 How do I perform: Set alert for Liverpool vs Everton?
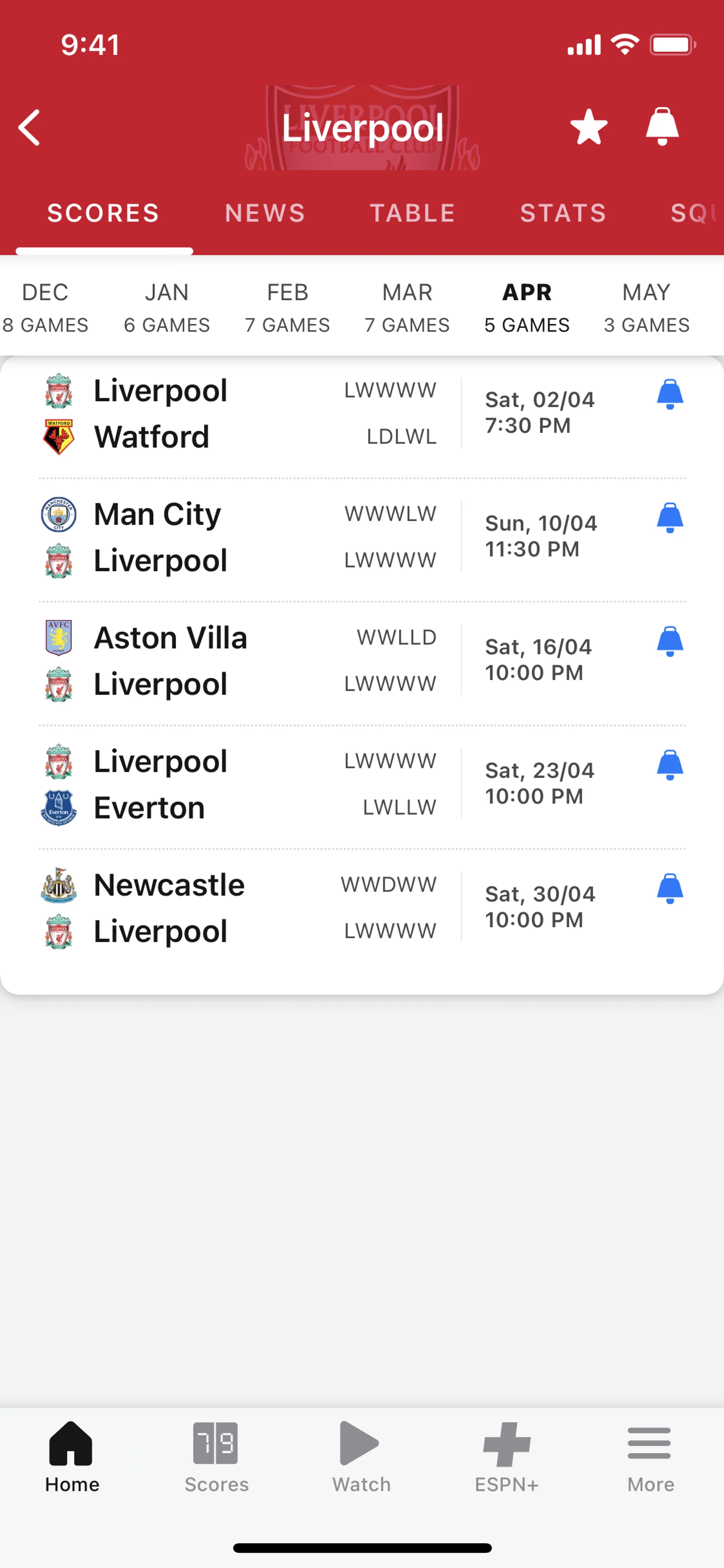tap(670, 765)
